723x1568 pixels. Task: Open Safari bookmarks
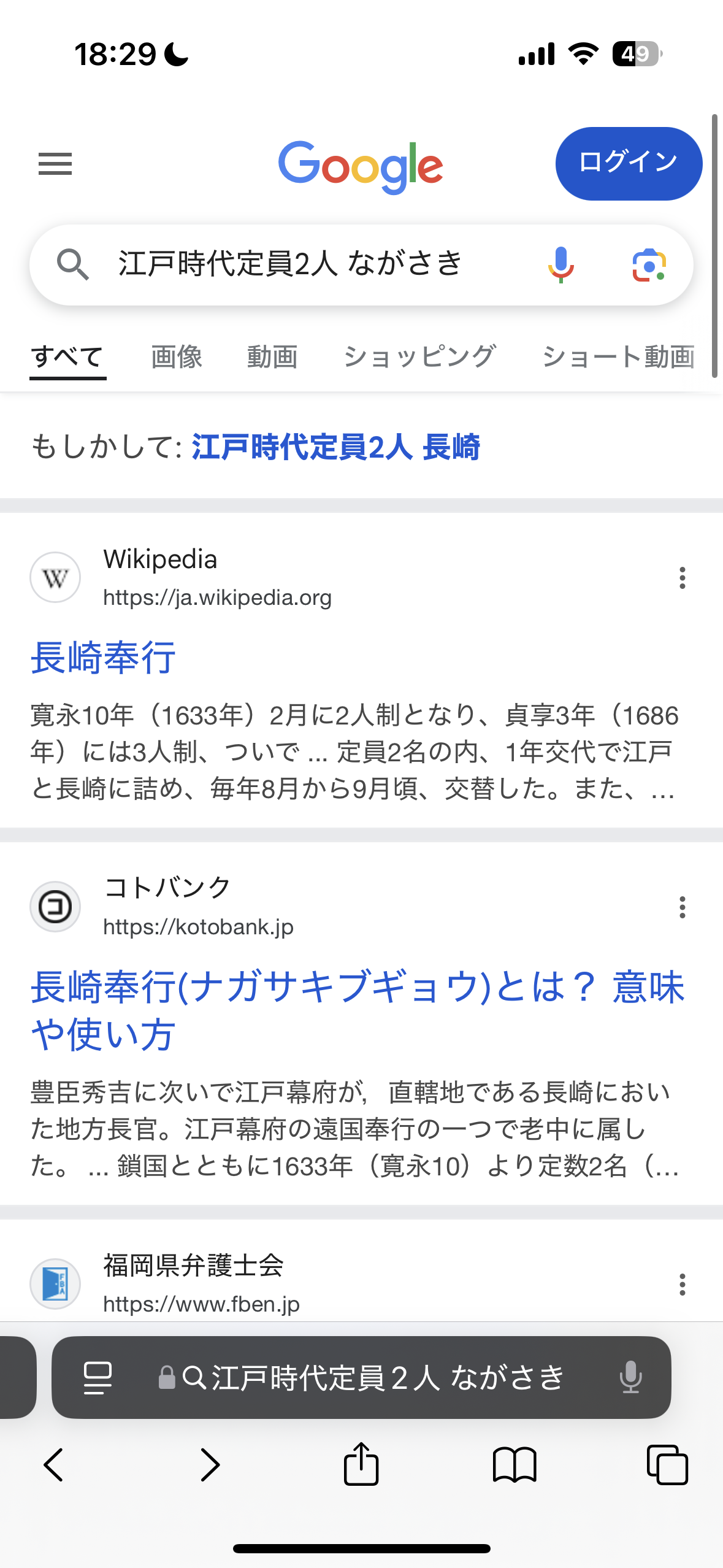(515, 1464)
